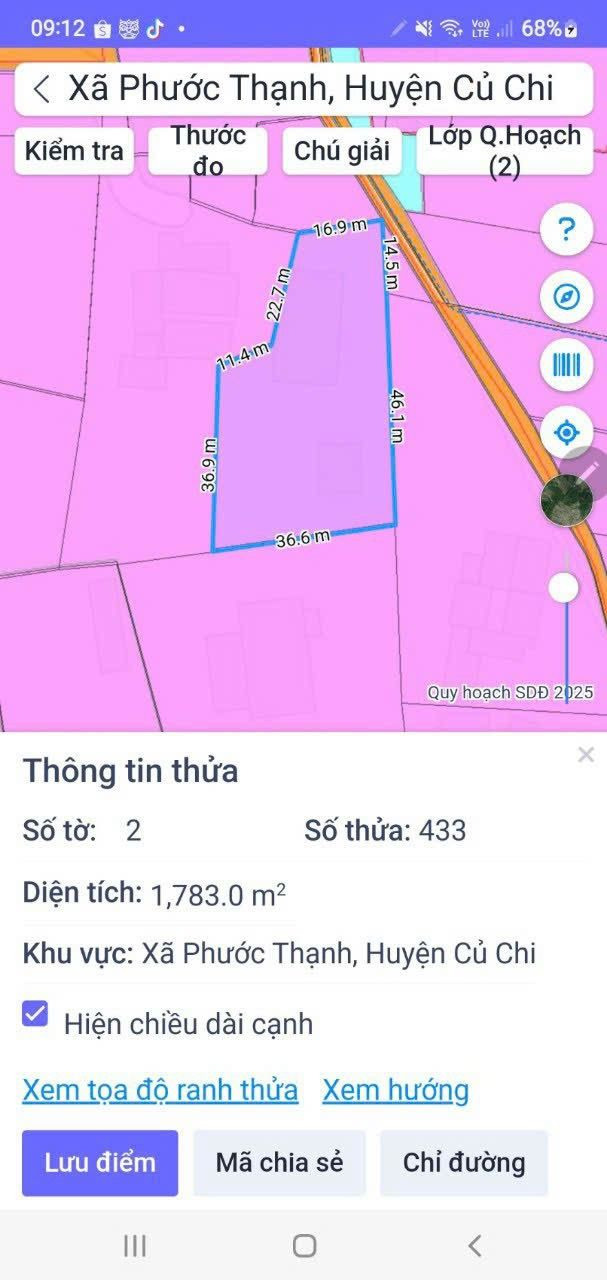Open Lớp Q.Hoạch planning layers
Screen dimensions: 607x1280
click(504, 151)
